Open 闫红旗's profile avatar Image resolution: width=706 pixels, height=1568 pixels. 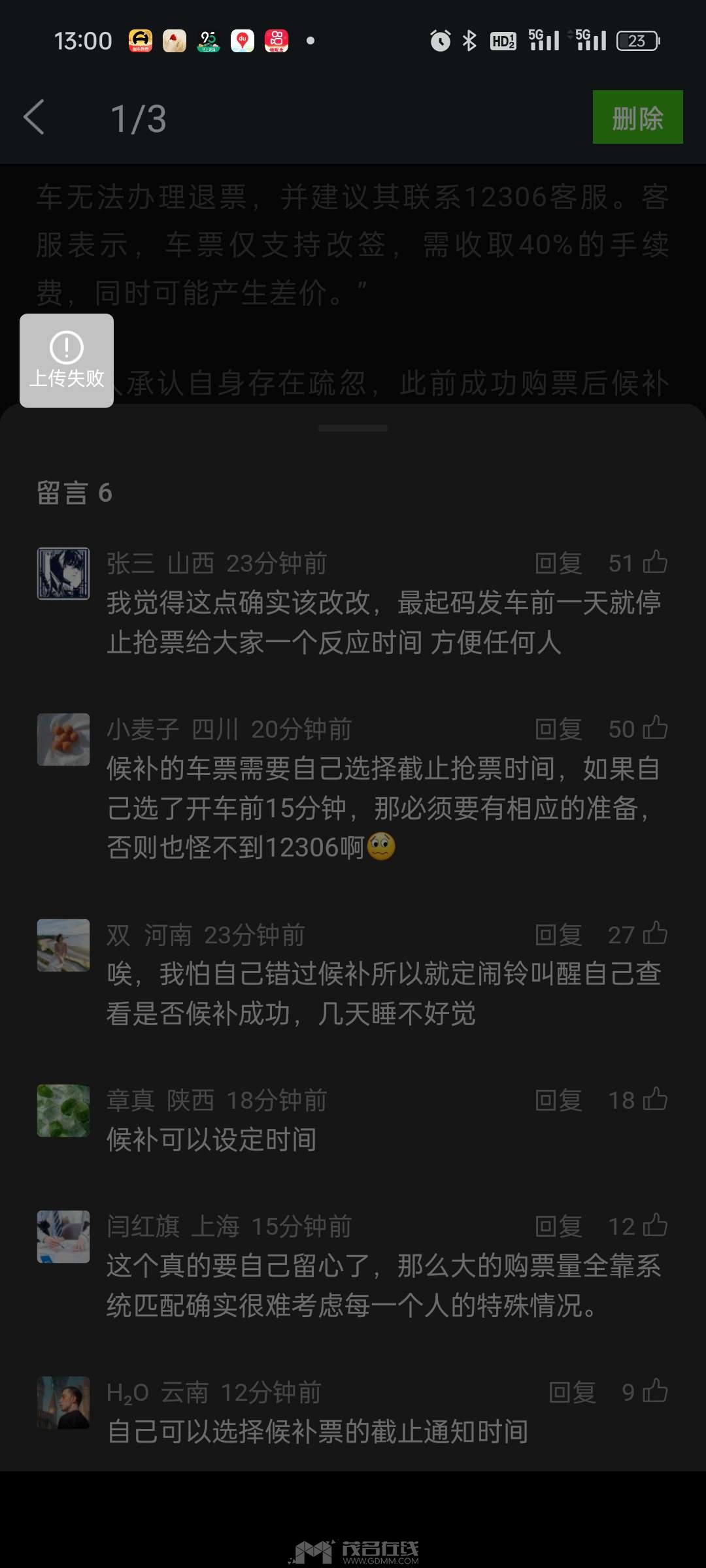click(x=63, y=1237)
